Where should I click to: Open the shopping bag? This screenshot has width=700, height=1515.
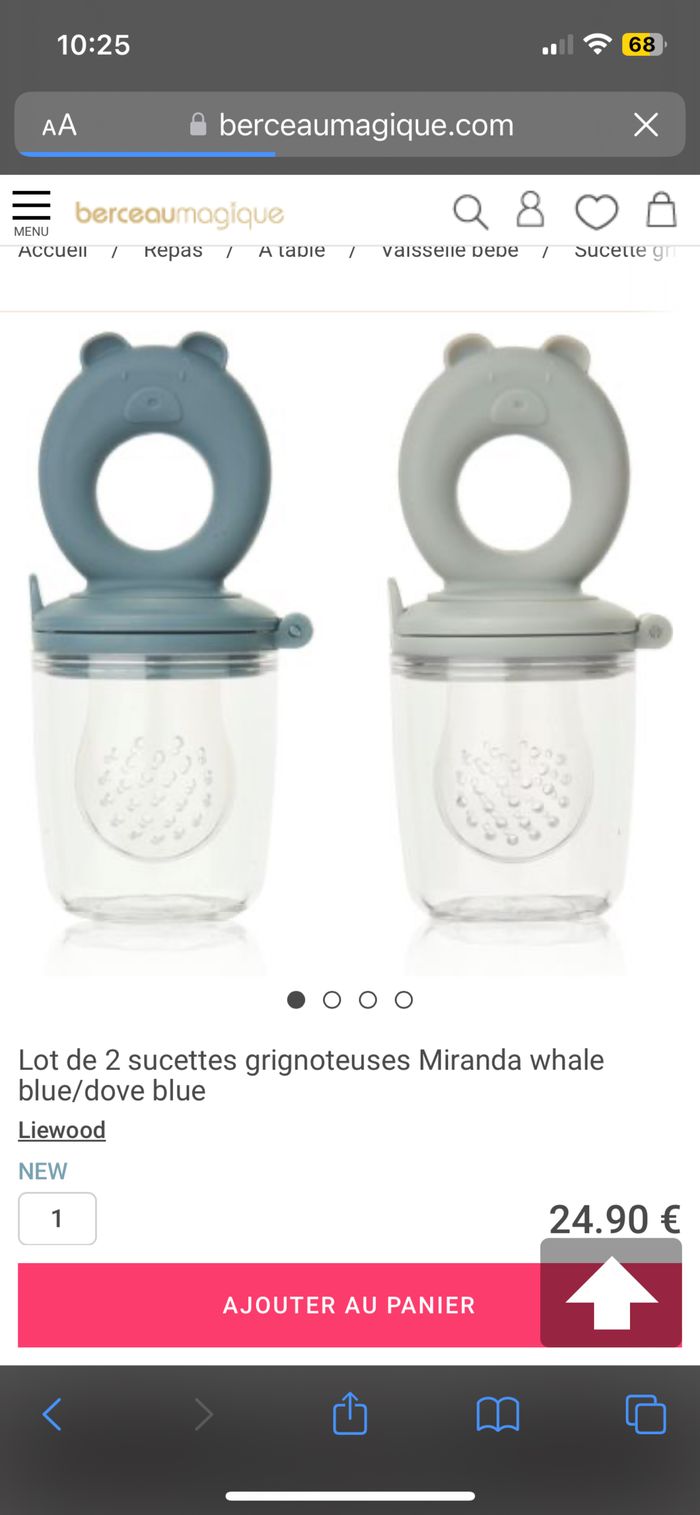[x=661, y=211]
